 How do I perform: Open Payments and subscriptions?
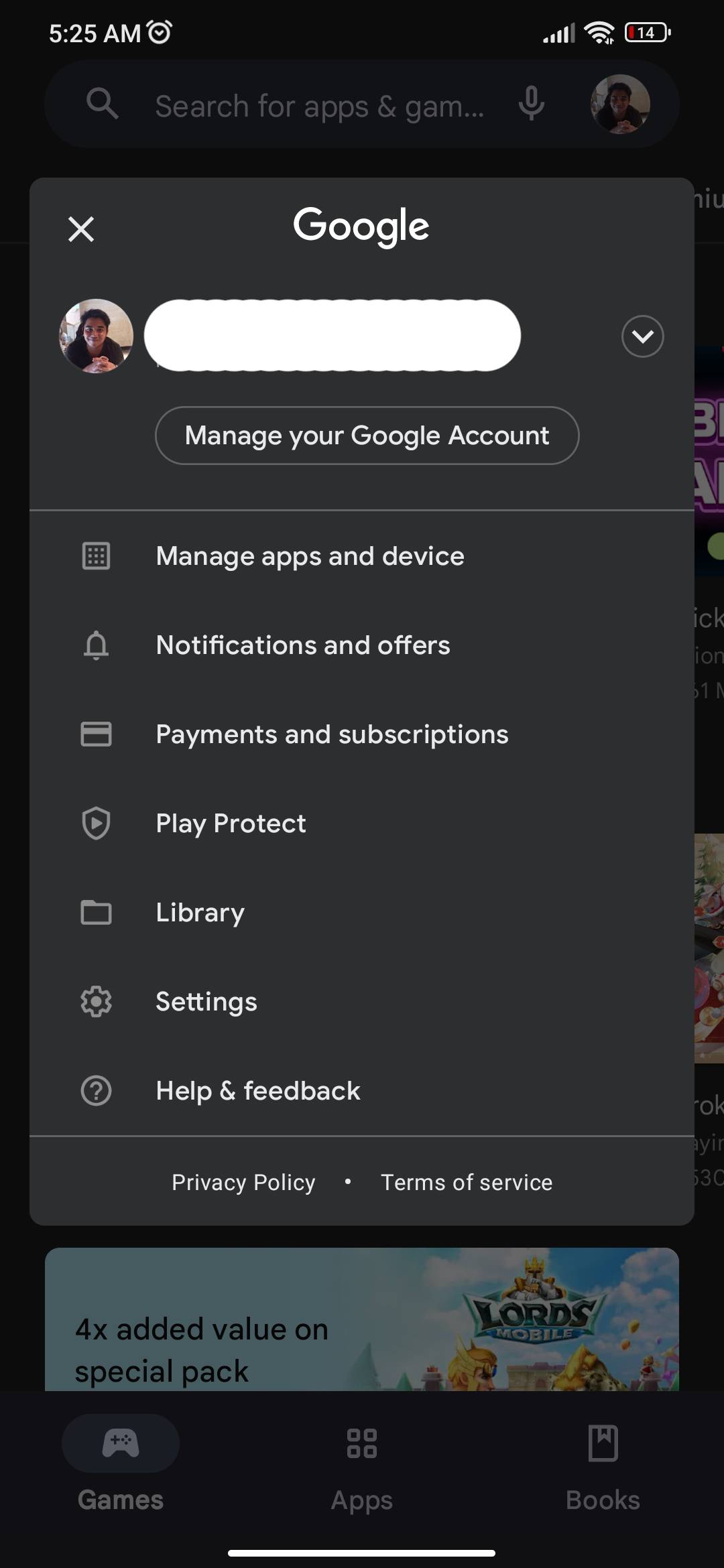click(x=362, y=734)
